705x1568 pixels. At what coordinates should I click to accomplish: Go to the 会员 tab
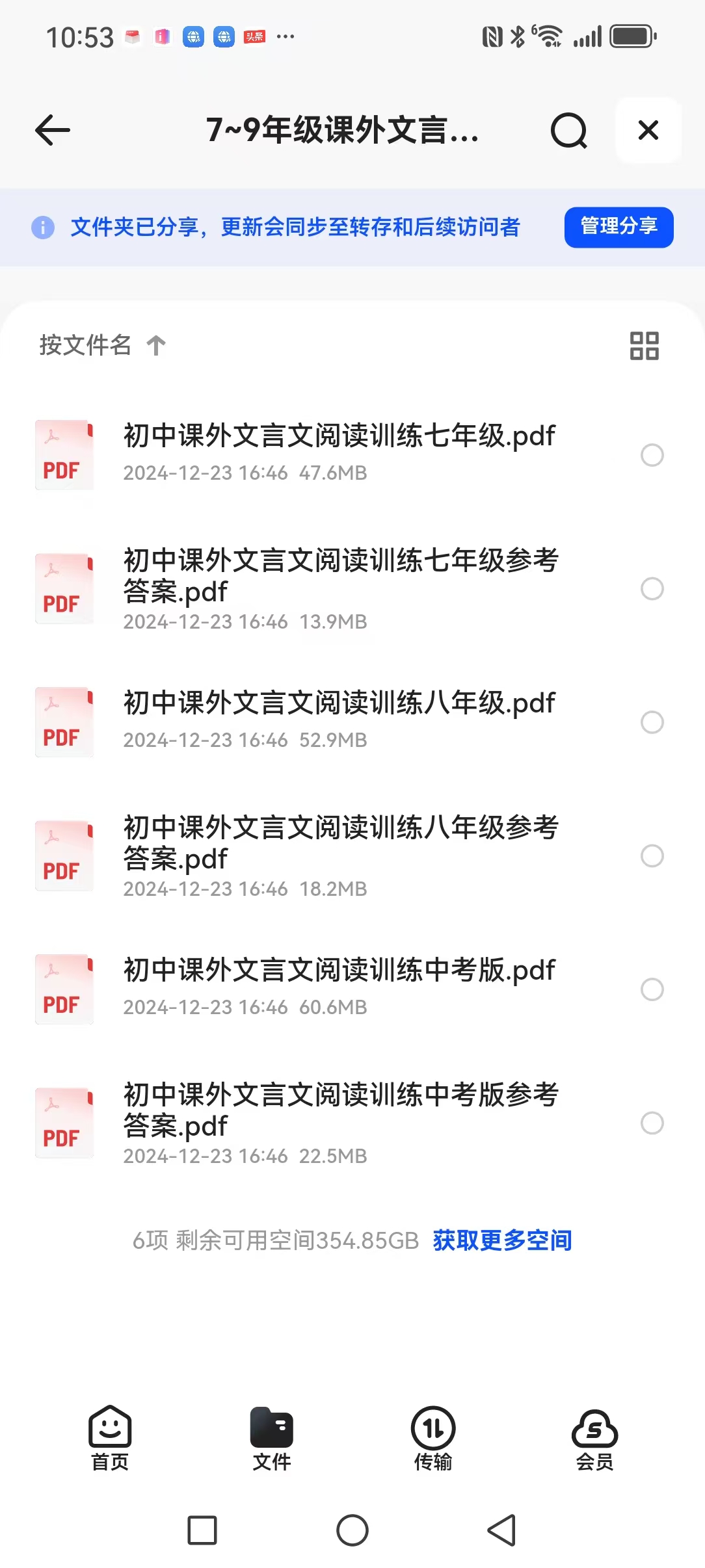coord(594,1438)
